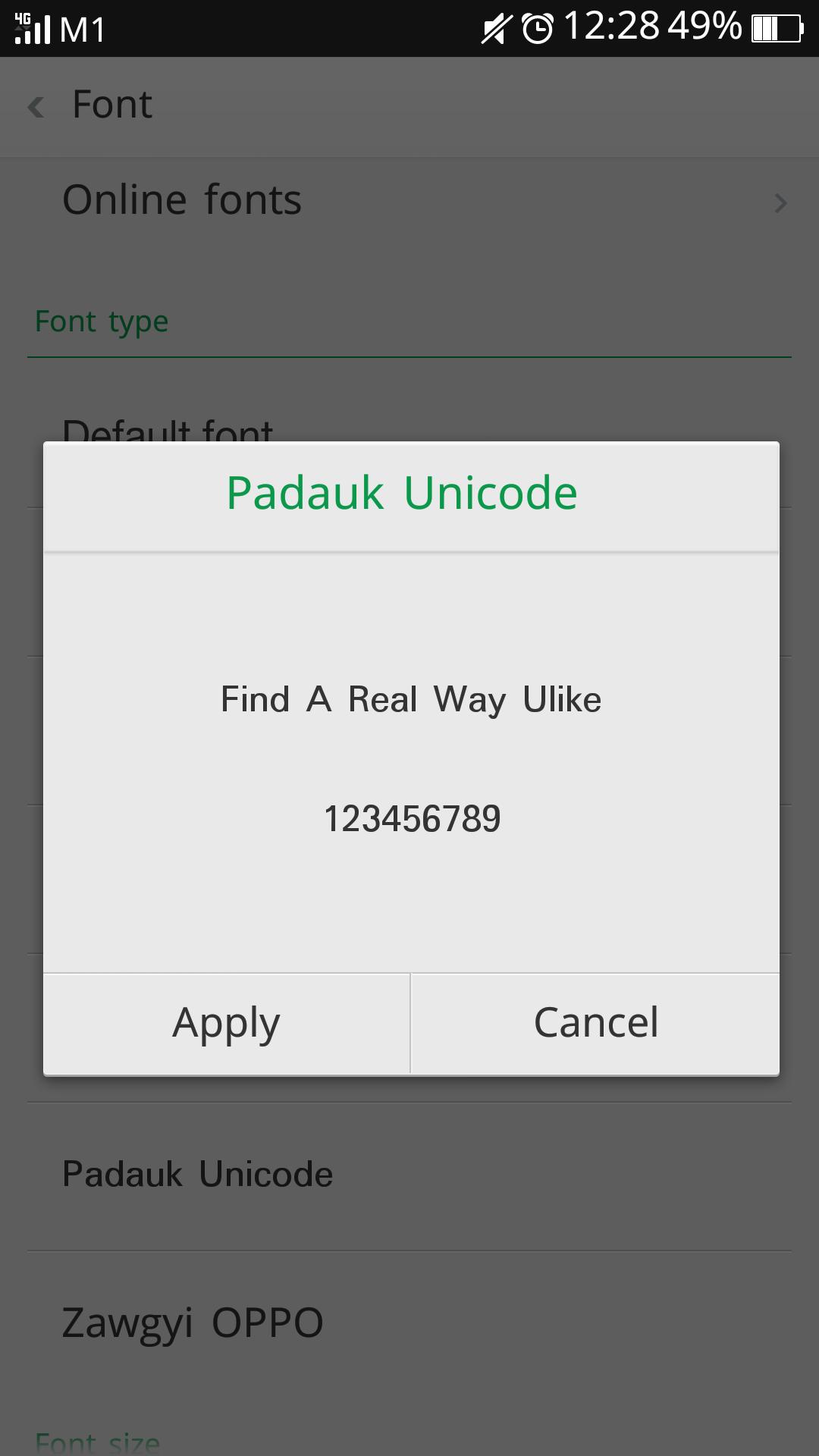This screenshot has height=1456, width=819.
Task: Open the Online fonts page
Action: [182, 199]
